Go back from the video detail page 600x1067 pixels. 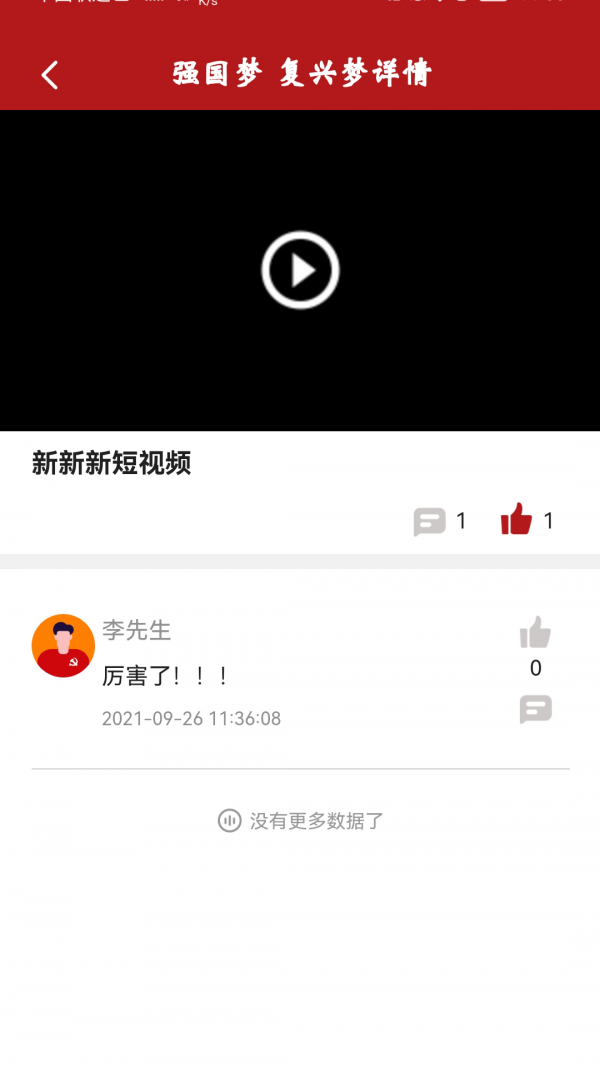pos(50,74)
